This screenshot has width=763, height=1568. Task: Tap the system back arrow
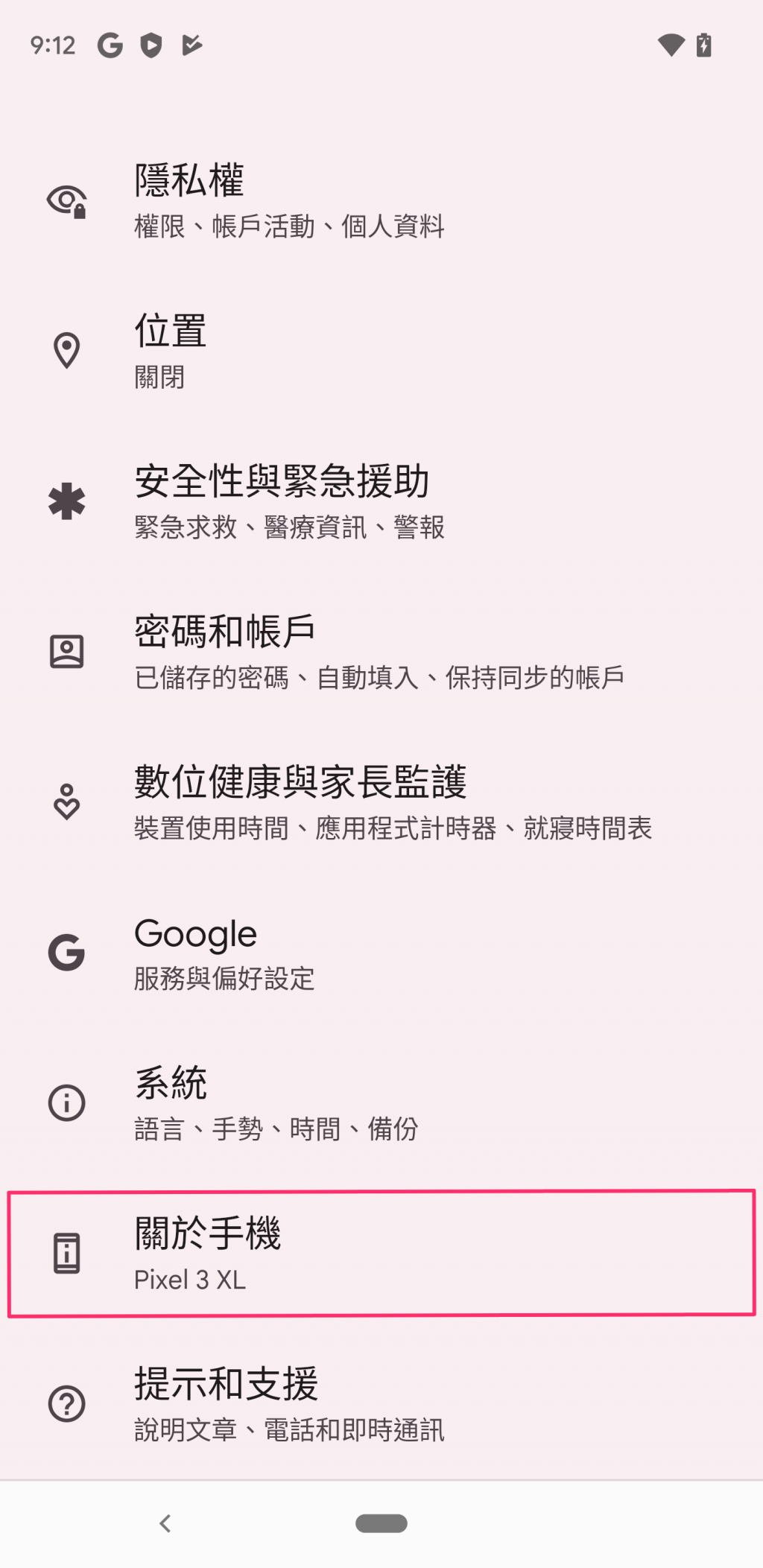click(x=165, y=1523)
